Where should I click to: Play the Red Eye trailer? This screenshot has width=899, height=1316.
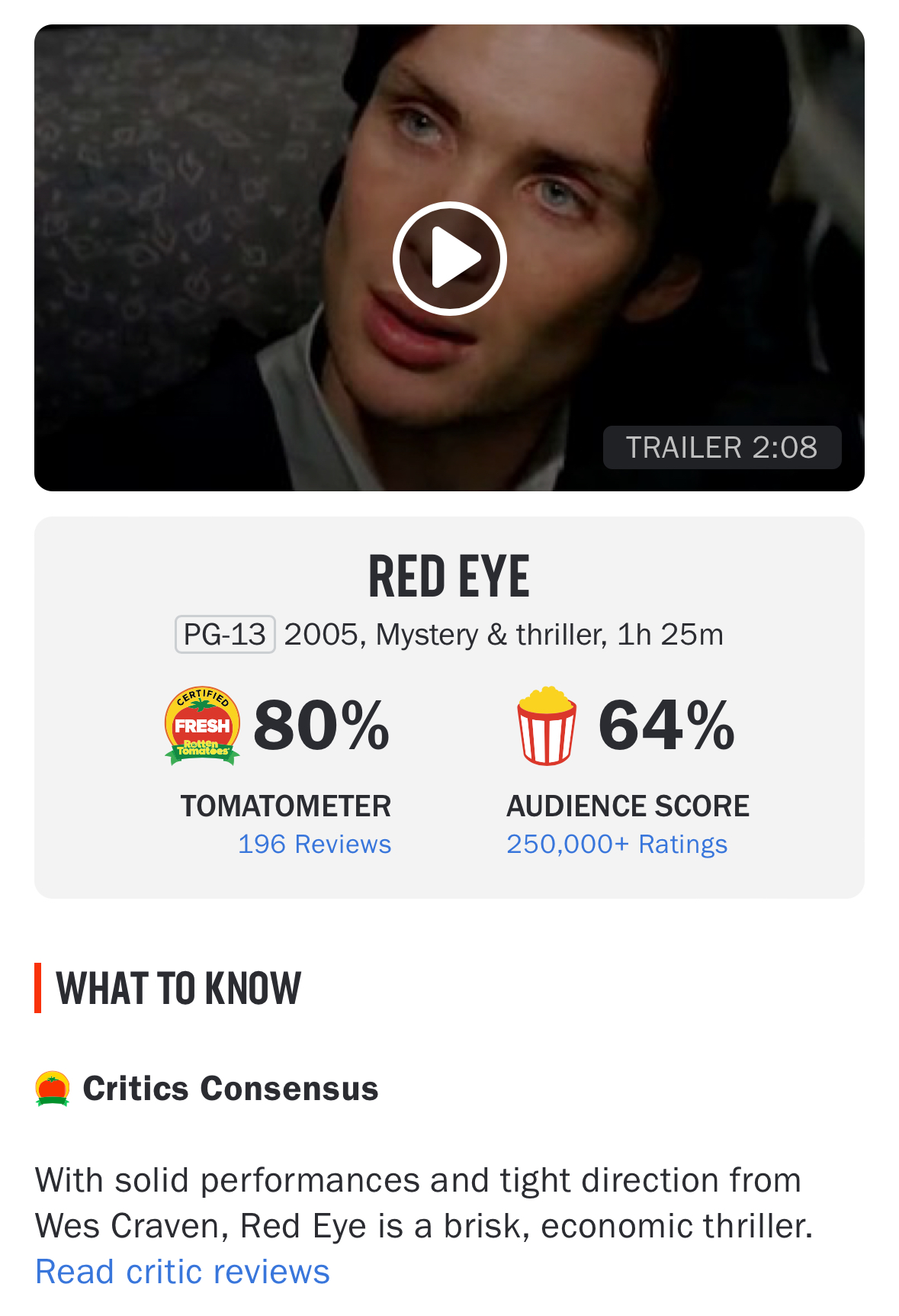(x=449, y=259)
